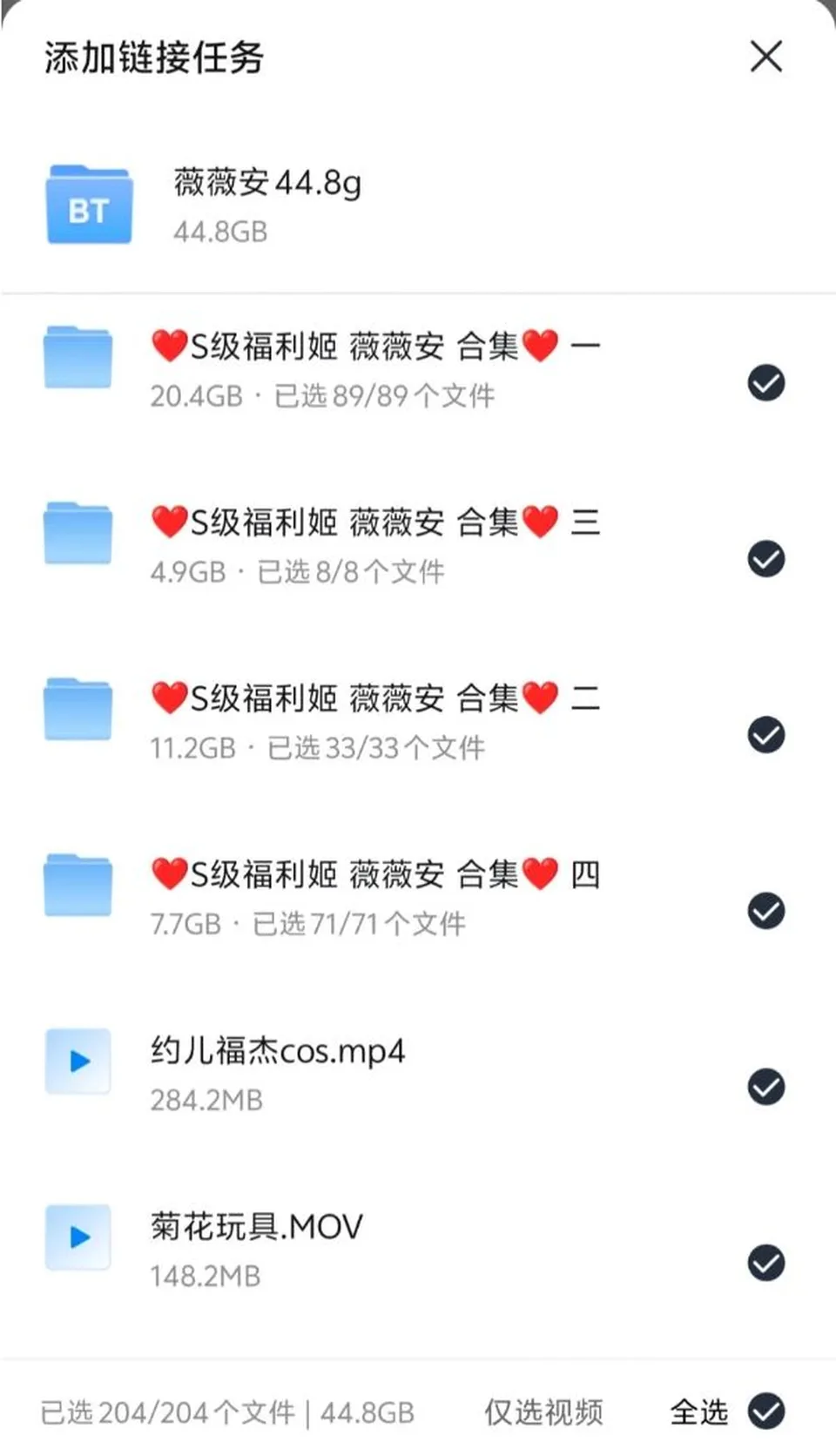Uncheck the 合集 二 folder (11.2GB)
The height and width of the screenshot is (1456, 836).
(766, 735)
